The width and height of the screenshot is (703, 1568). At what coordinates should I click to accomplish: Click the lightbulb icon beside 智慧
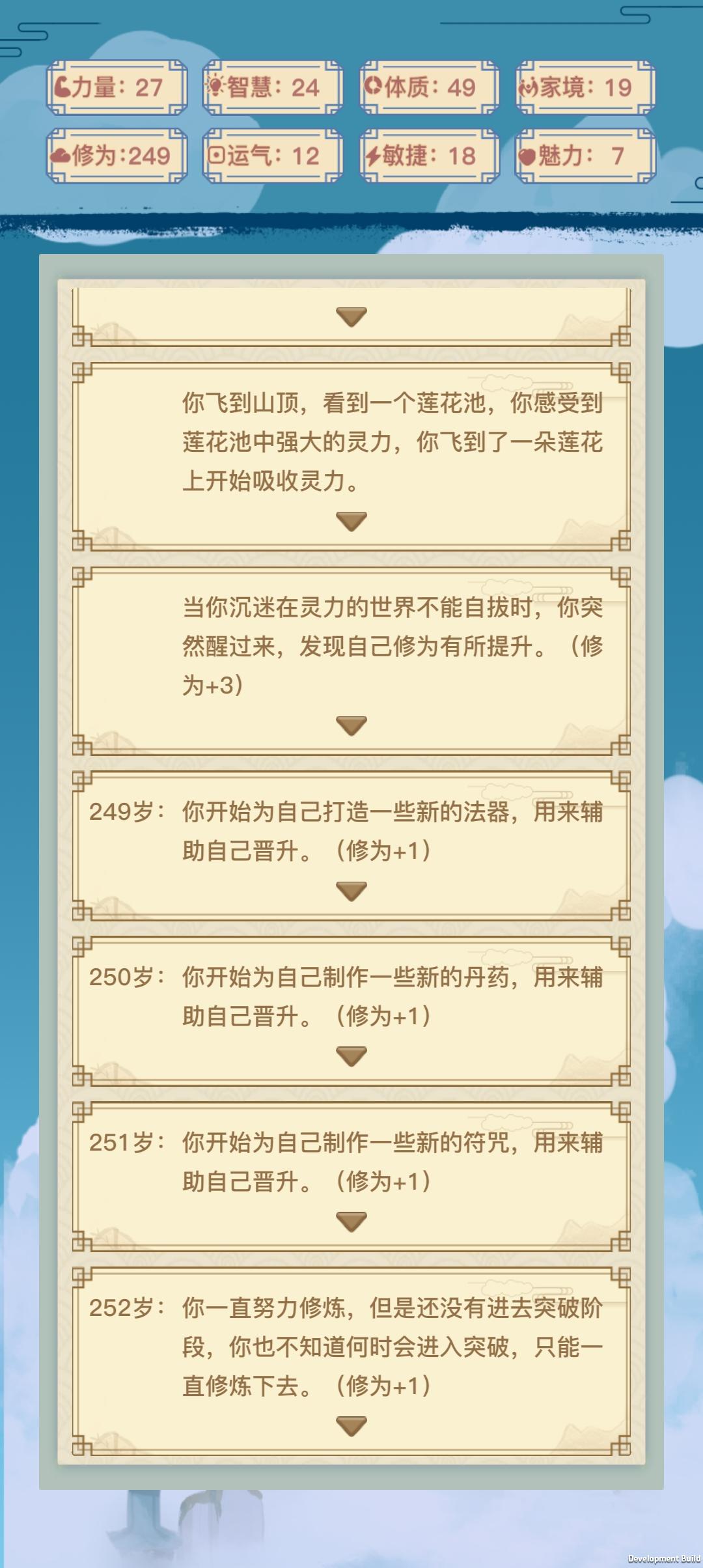[x=217, y=85]
